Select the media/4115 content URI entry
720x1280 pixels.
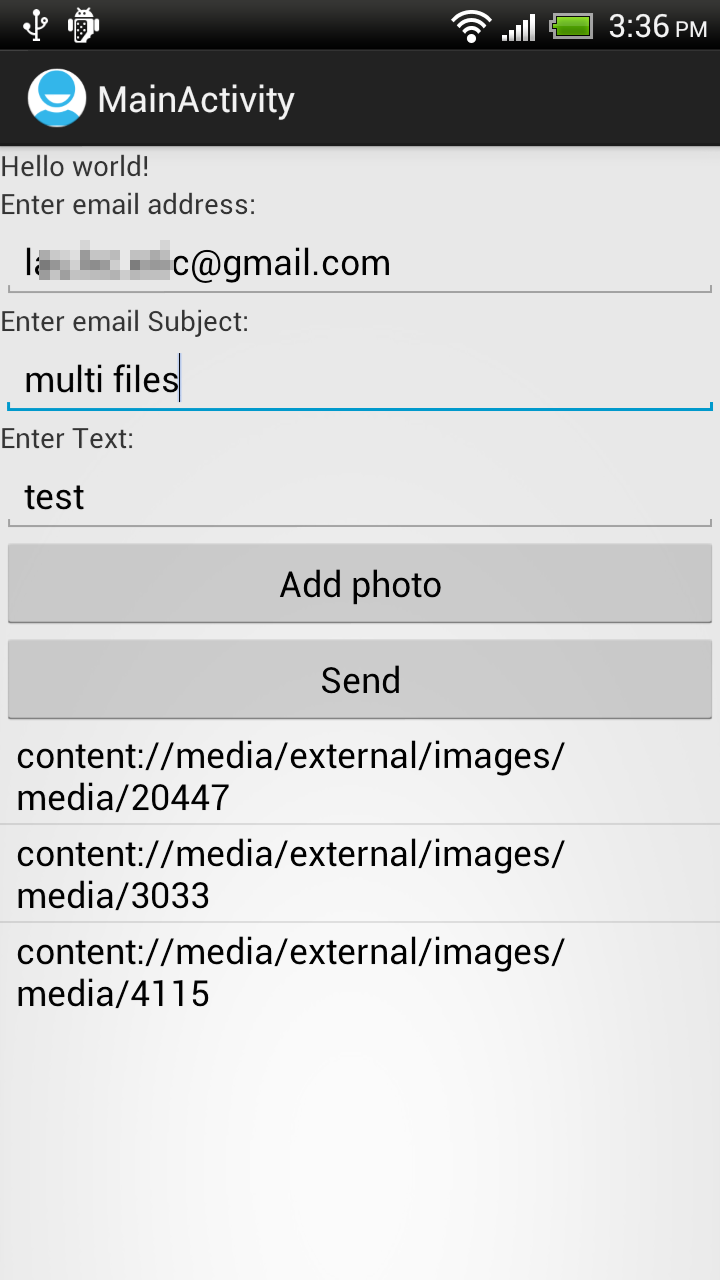[360, 971]
